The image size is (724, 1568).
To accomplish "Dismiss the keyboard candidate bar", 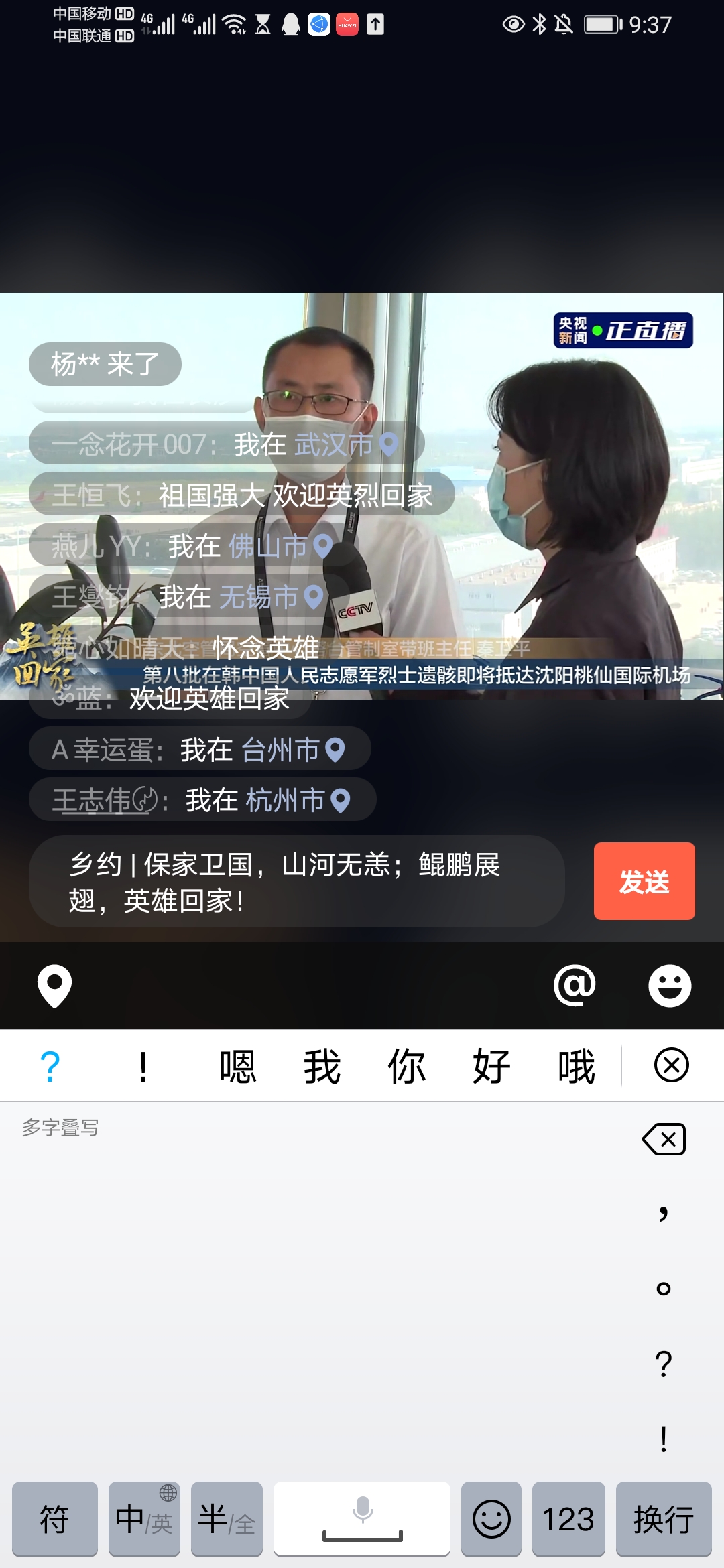I will pos(671,1065).
